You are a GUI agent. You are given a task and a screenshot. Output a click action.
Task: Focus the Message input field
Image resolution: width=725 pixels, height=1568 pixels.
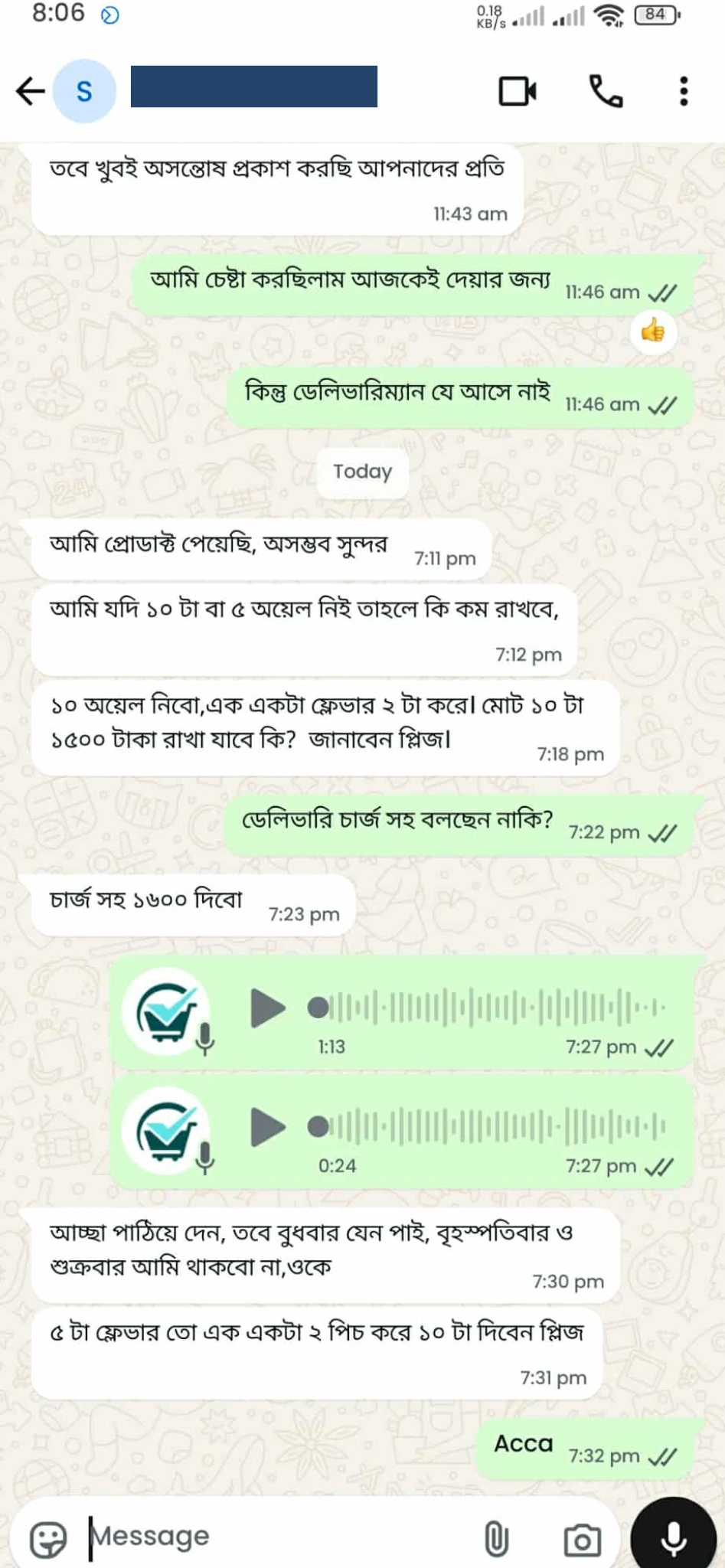click(x=276, y=1536)
